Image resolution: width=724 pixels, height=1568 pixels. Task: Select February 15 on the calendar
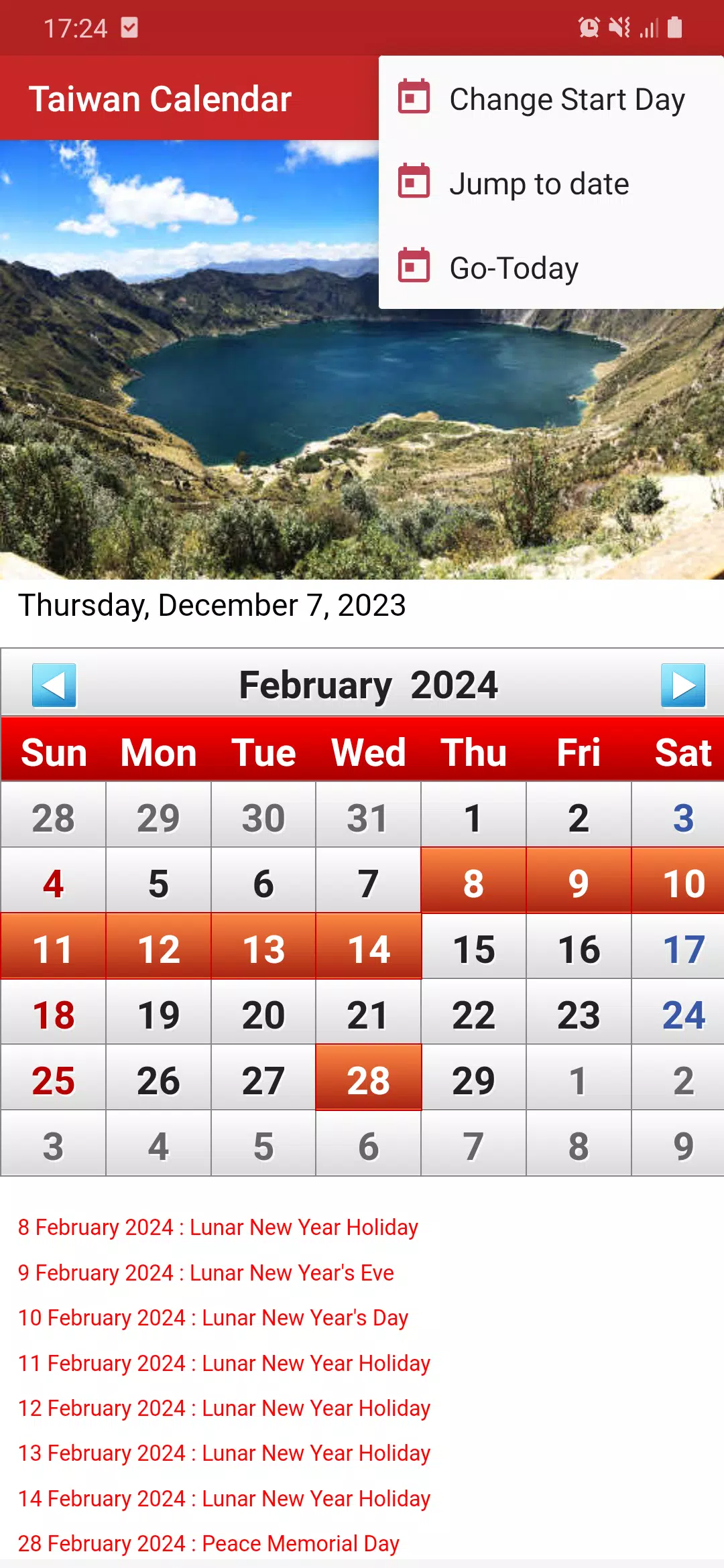pos(473,948)
